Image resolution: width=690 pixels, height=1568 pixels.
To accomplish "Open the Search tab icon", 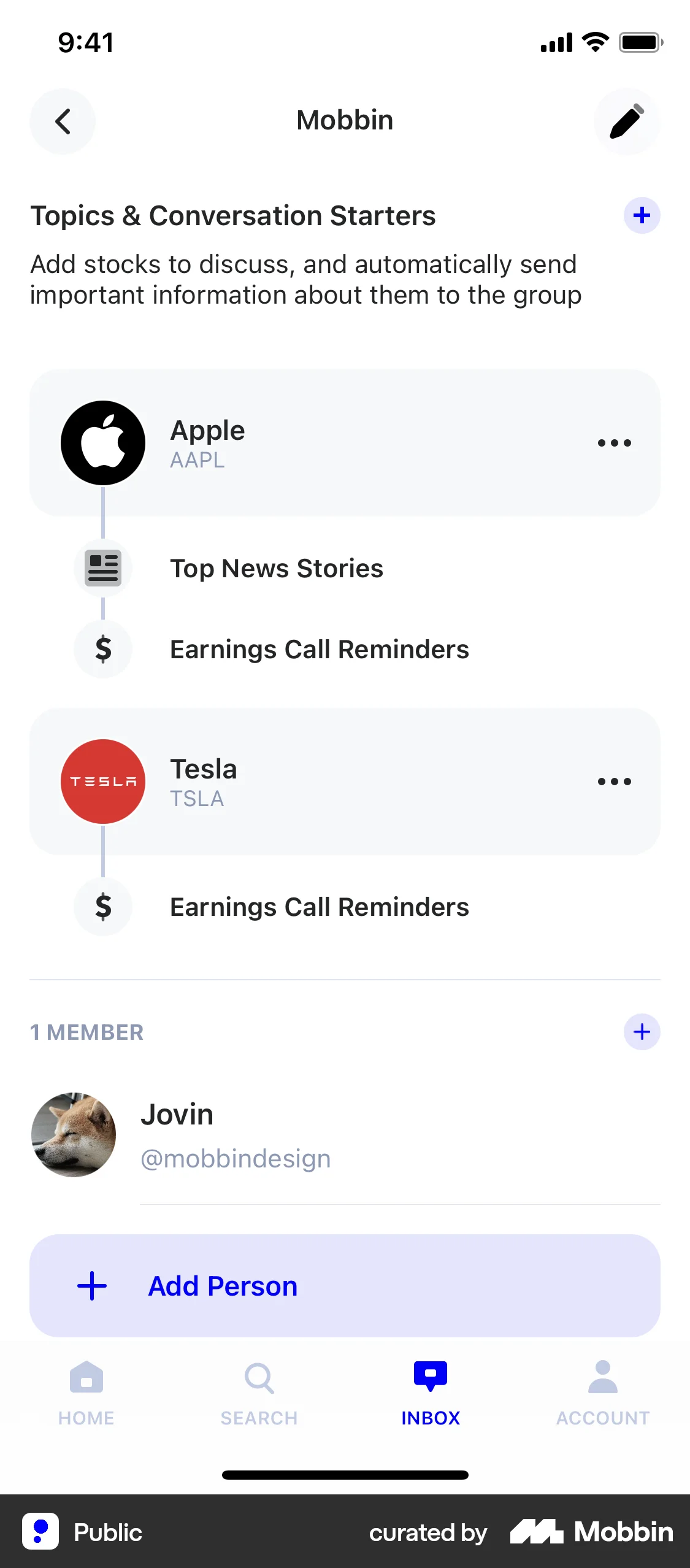I will 258,1378.
